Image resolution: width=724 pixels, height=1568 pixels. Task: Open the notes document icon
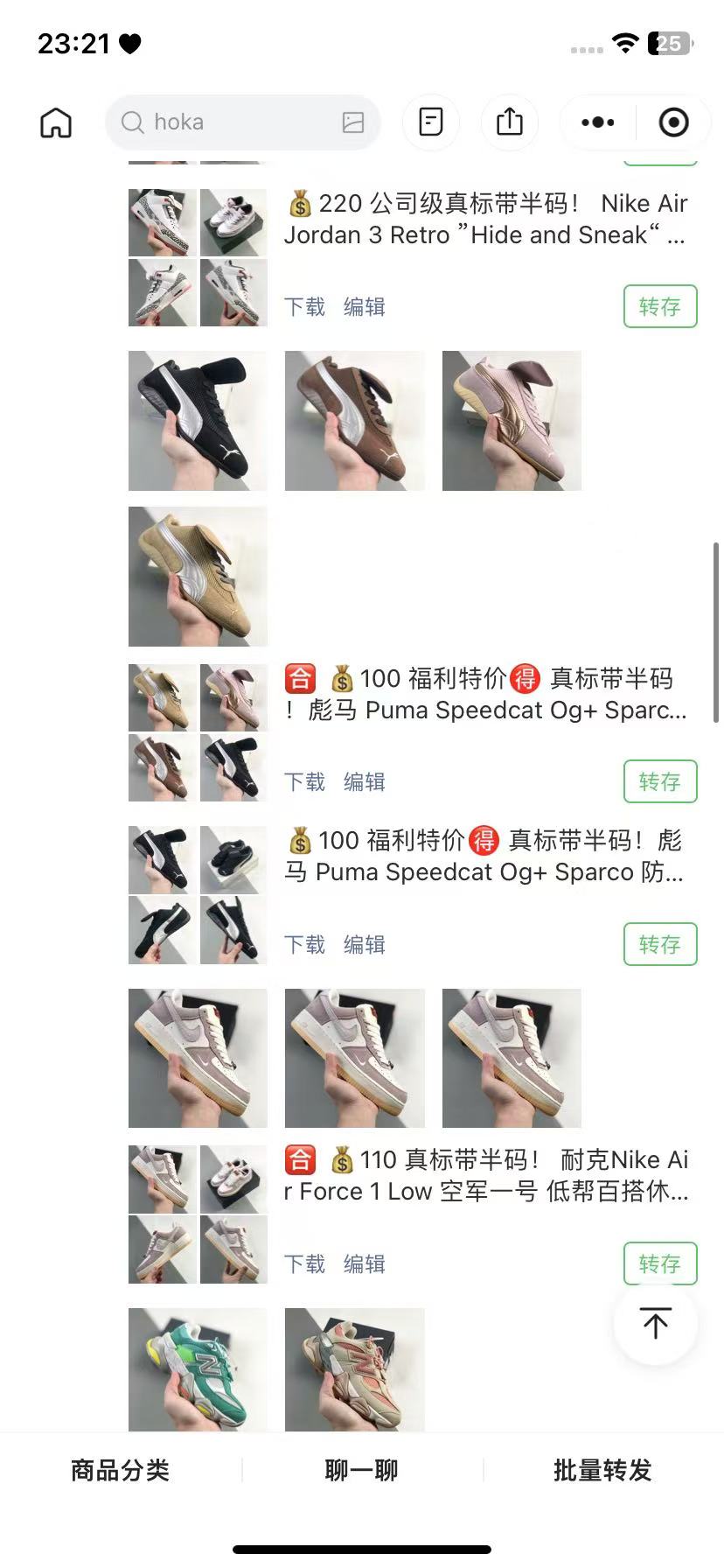tap(431, 122)
